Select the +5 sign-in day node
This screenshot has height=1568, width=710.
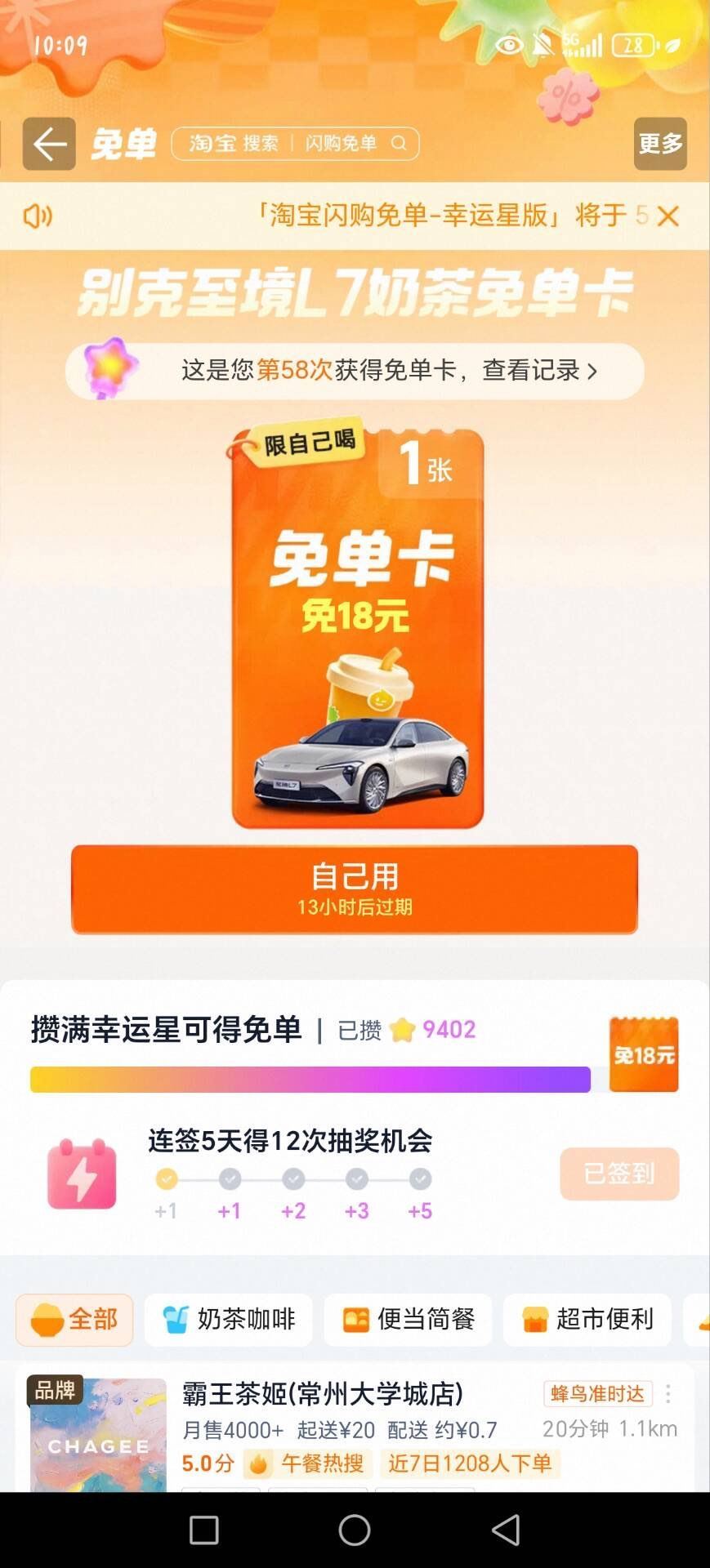[x=418, y=1178]
